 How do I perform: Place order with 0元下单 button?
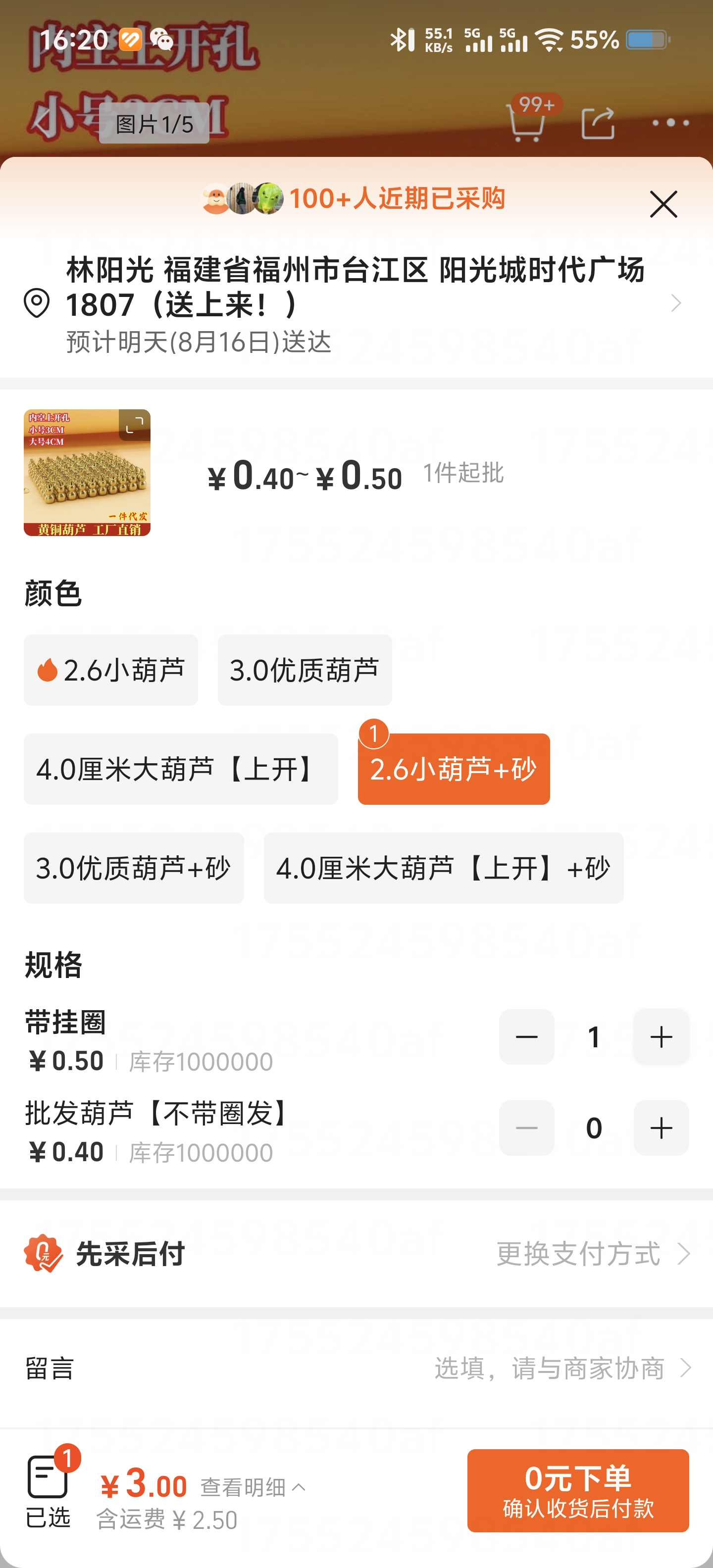(578, 1491)
